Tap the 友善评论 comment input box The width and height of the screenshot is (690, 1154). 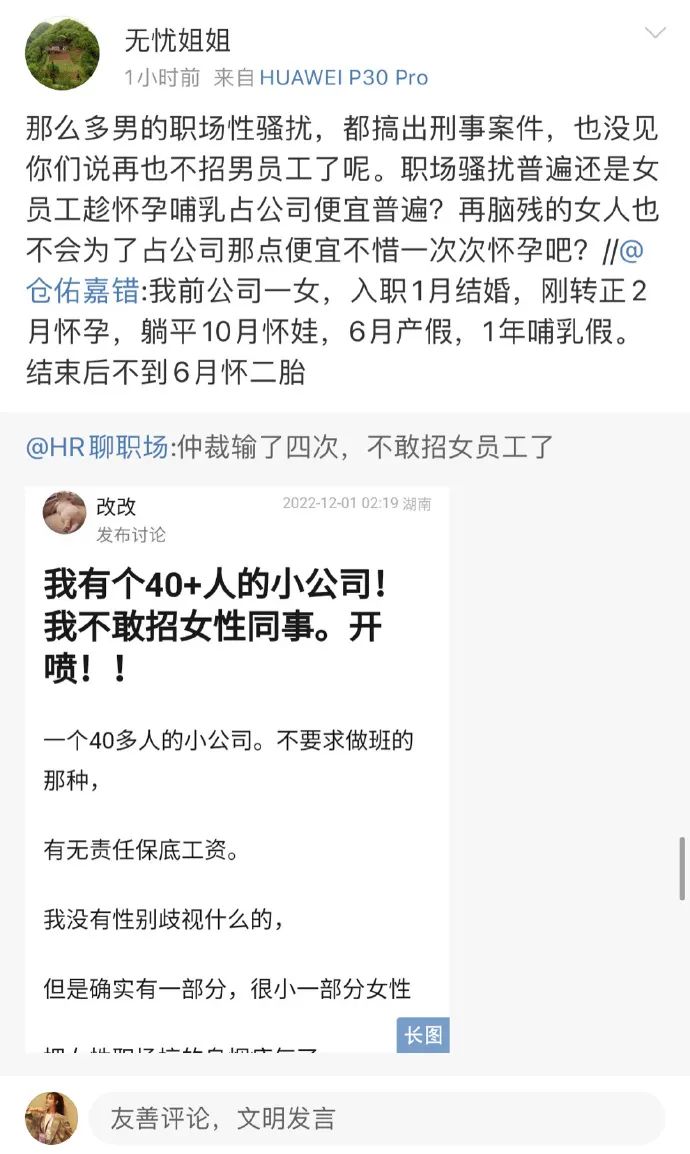(x=375, y=1118)
